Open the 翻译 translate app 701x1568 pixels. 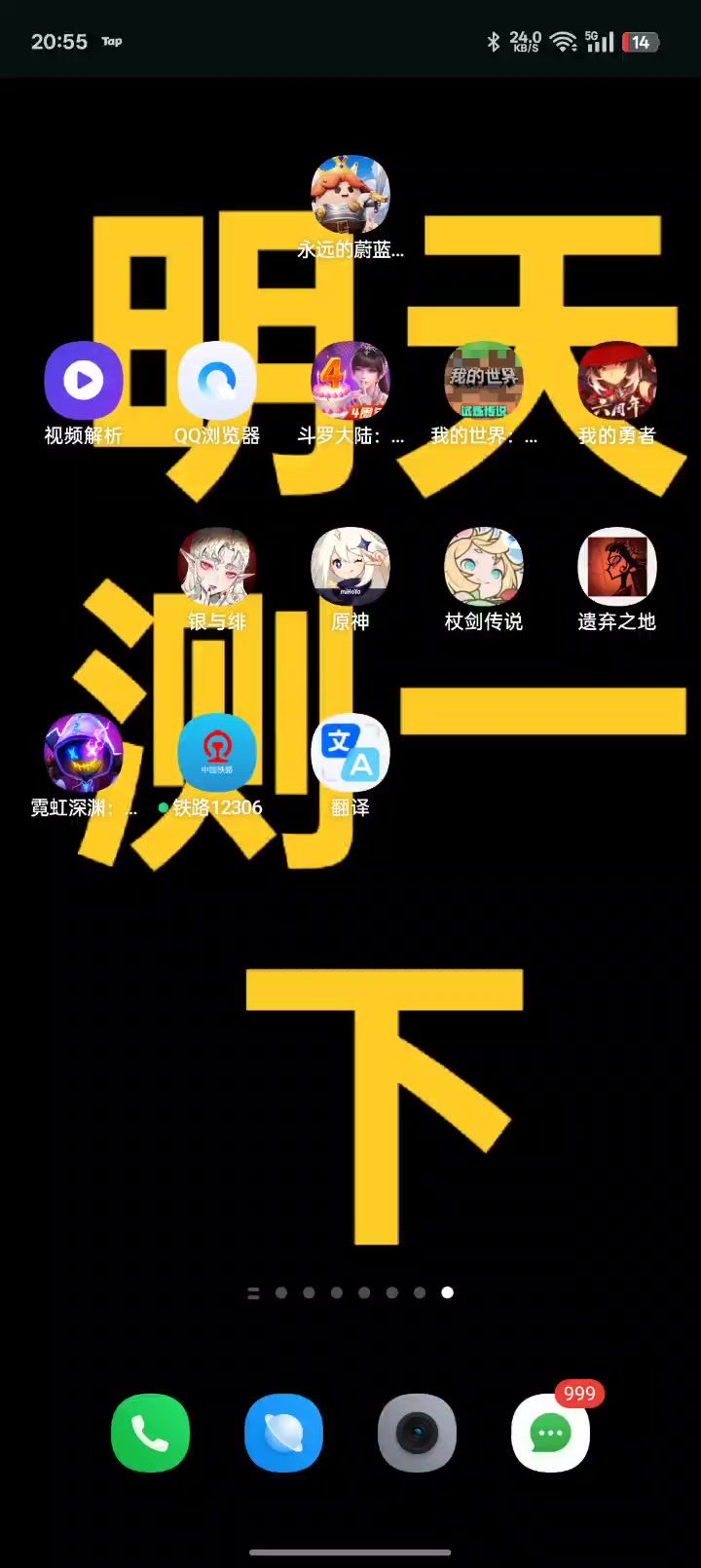tap(350, 753)
